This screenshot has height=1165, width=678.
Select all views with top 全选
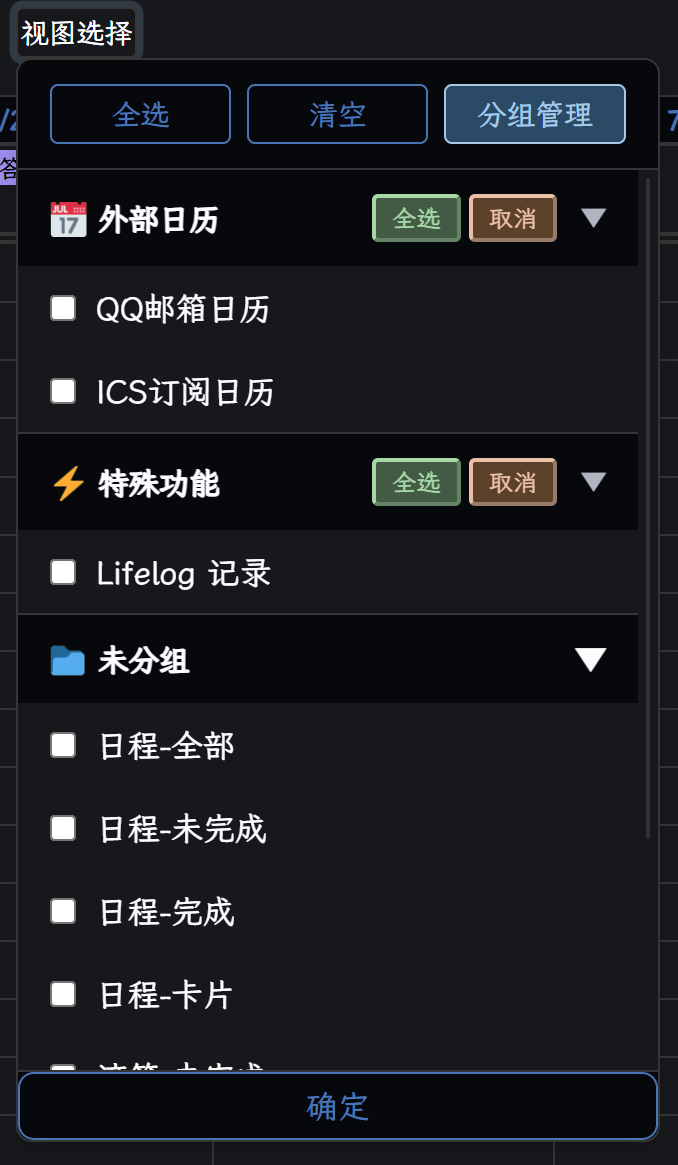(x=140, y=114)
